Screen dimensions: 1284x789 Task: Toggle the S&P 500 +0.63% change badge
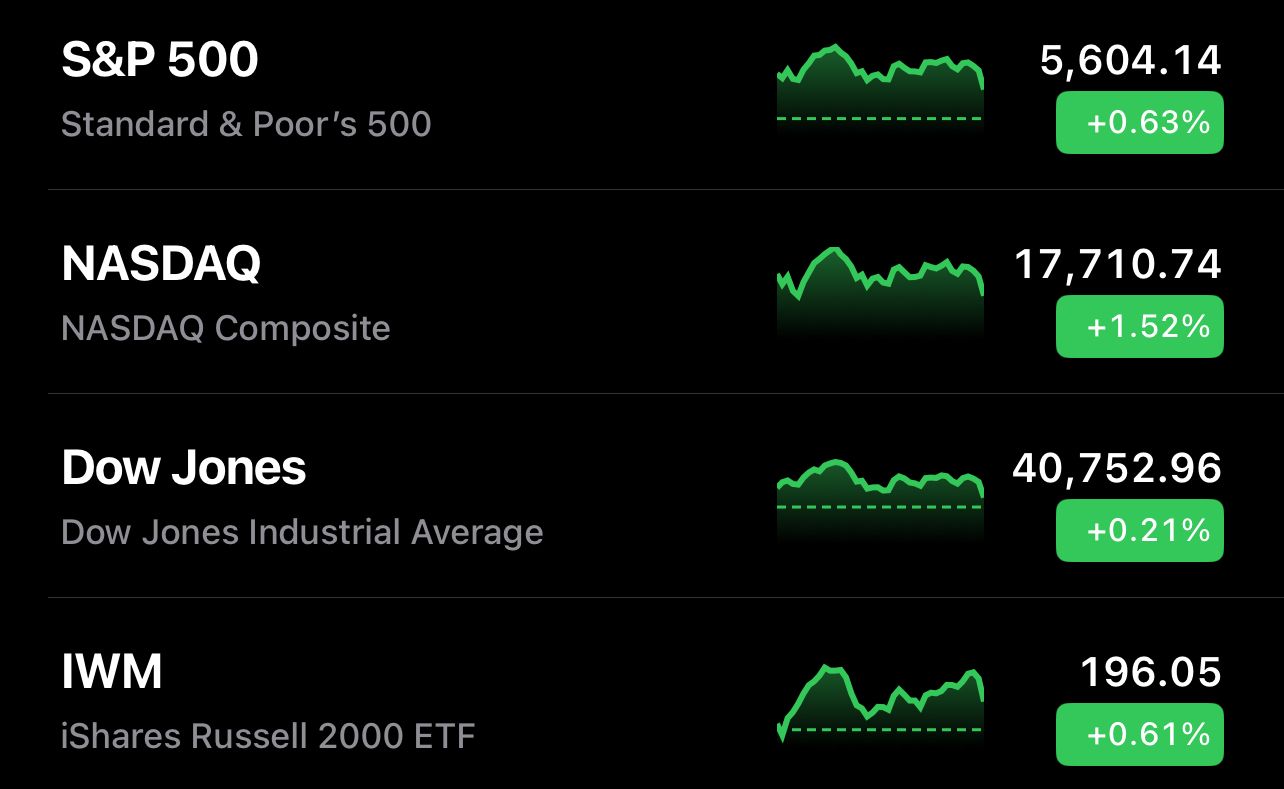(1139, 123)
